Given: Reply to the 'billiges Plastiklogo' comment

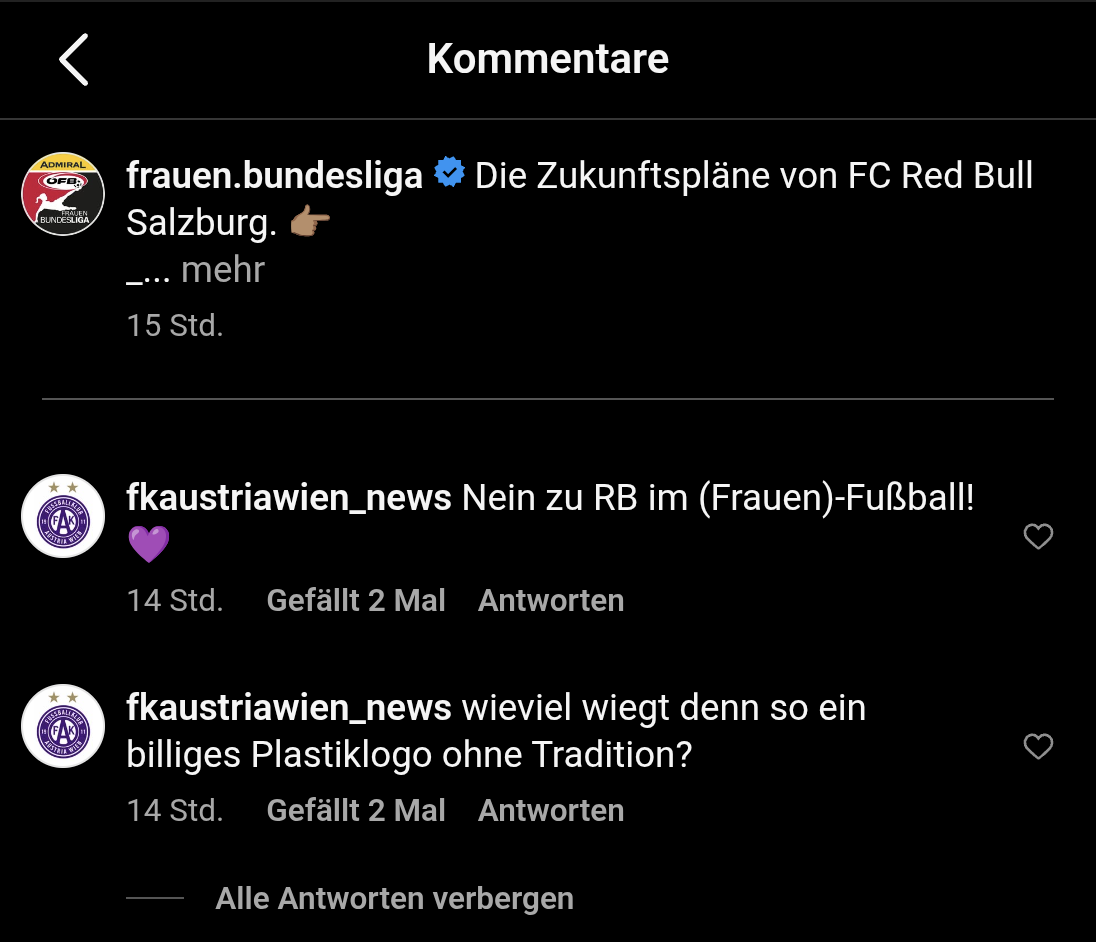Looking at the screenshot, I should [x=550, y=811].
